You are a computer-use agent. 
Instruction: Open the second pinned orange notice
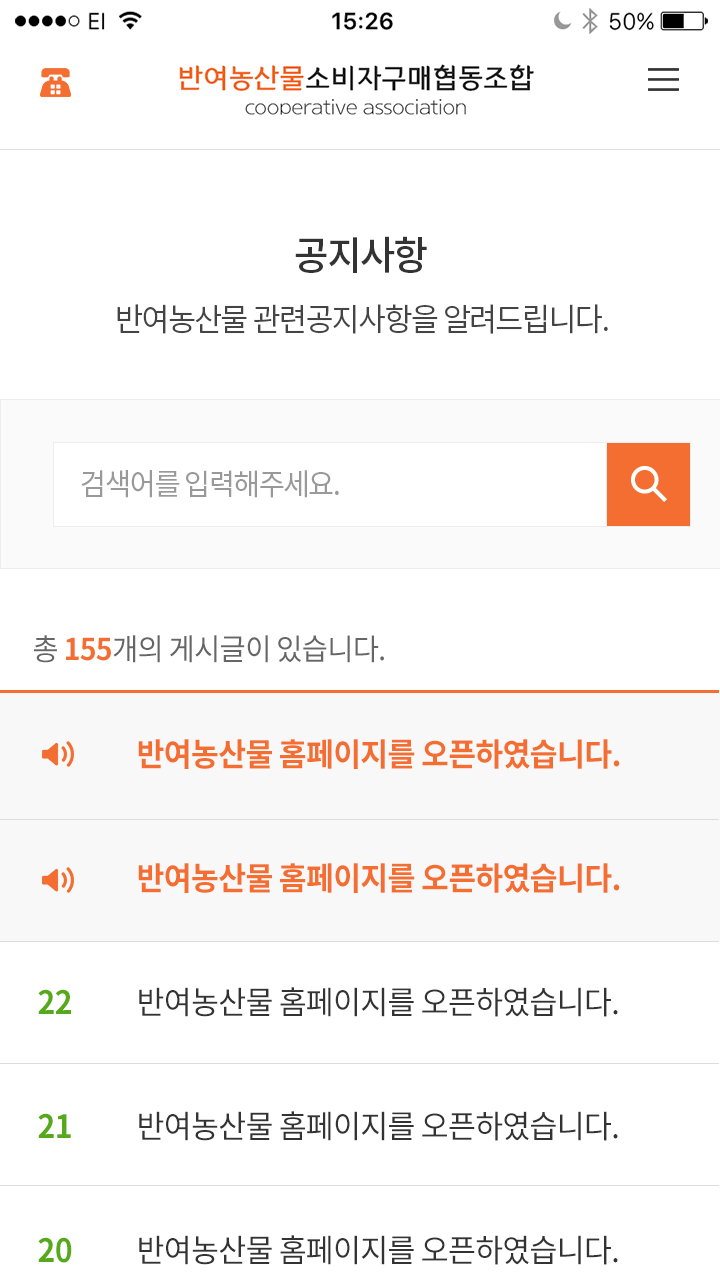point(378,879)
